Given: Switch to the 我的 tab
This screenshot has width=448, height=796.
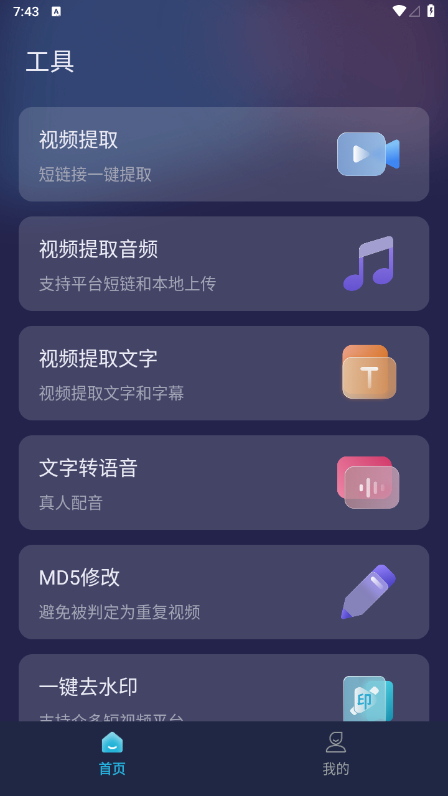Looking at the screenshot, I should [336, 754].
